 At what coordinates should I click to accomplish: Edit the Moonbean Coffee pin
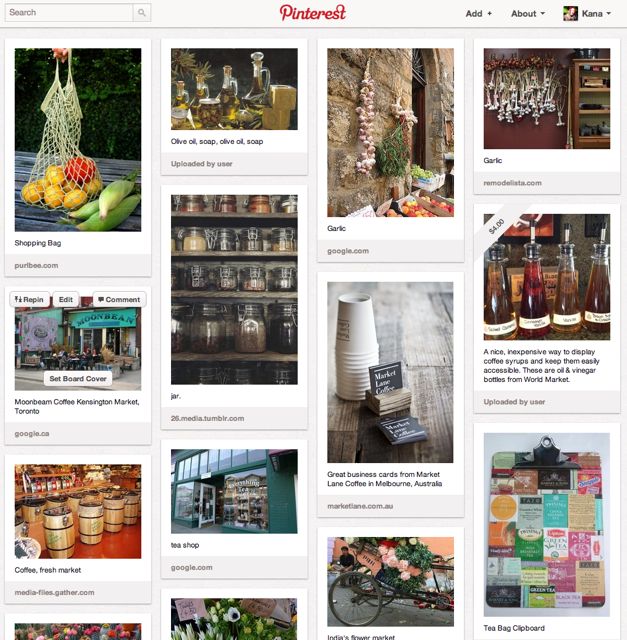click(x=66, y=299)
